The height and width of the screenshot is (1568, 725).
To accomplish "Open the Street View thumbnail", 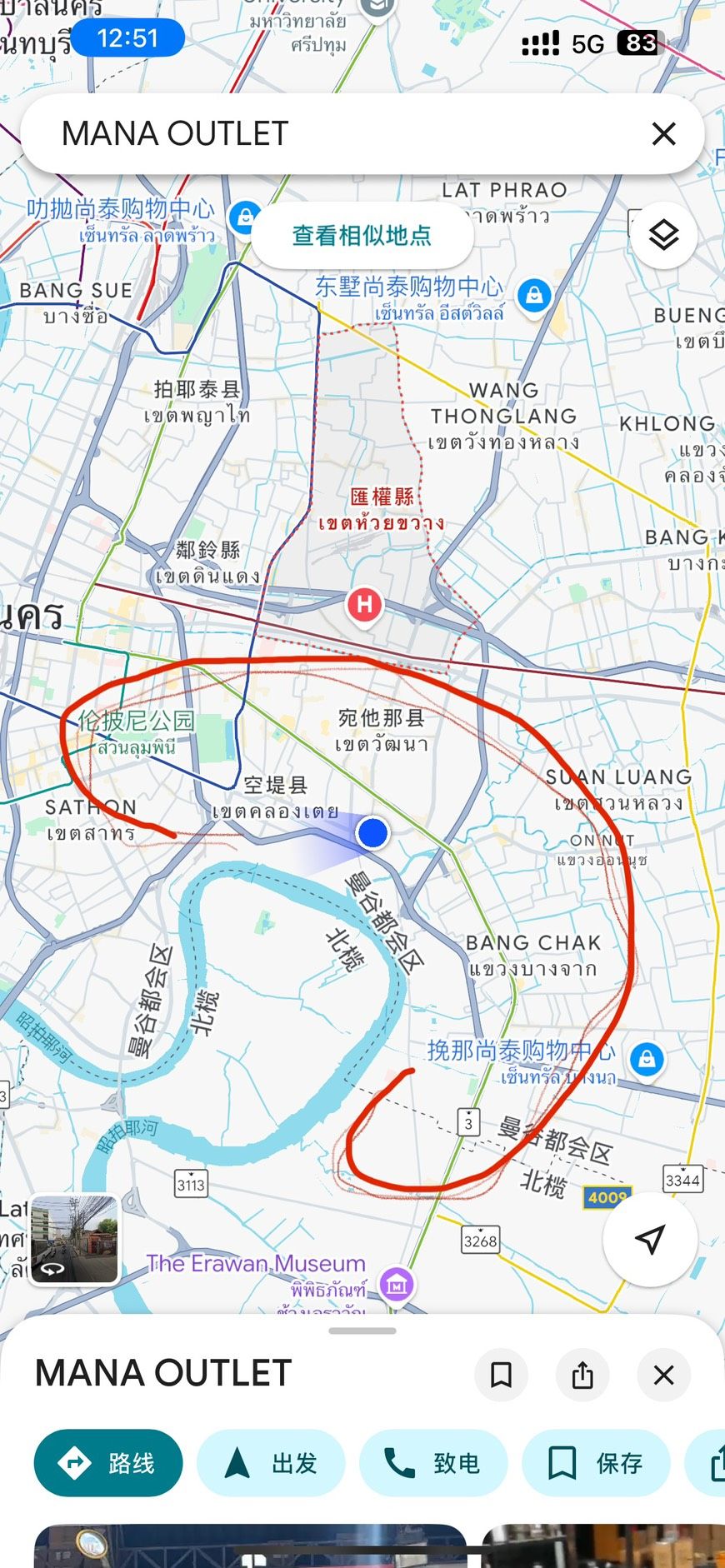I will pos(74,1239).
